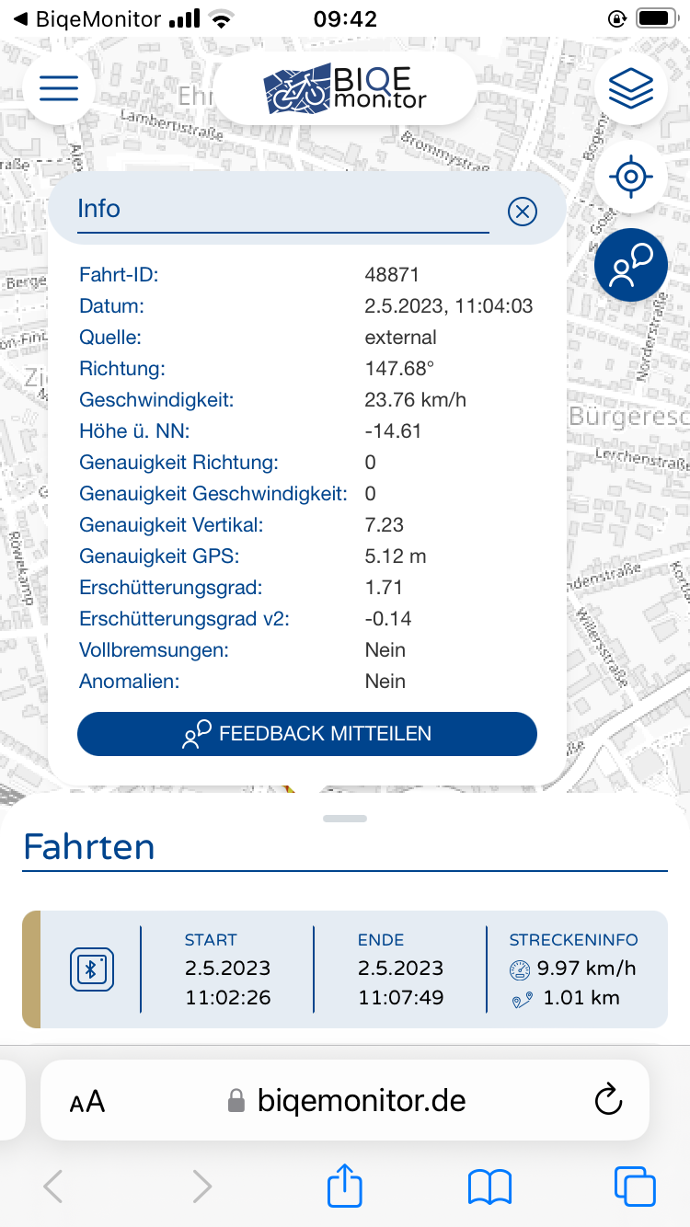
Task: Tap the round feedback chat icon
Action: 630,265
